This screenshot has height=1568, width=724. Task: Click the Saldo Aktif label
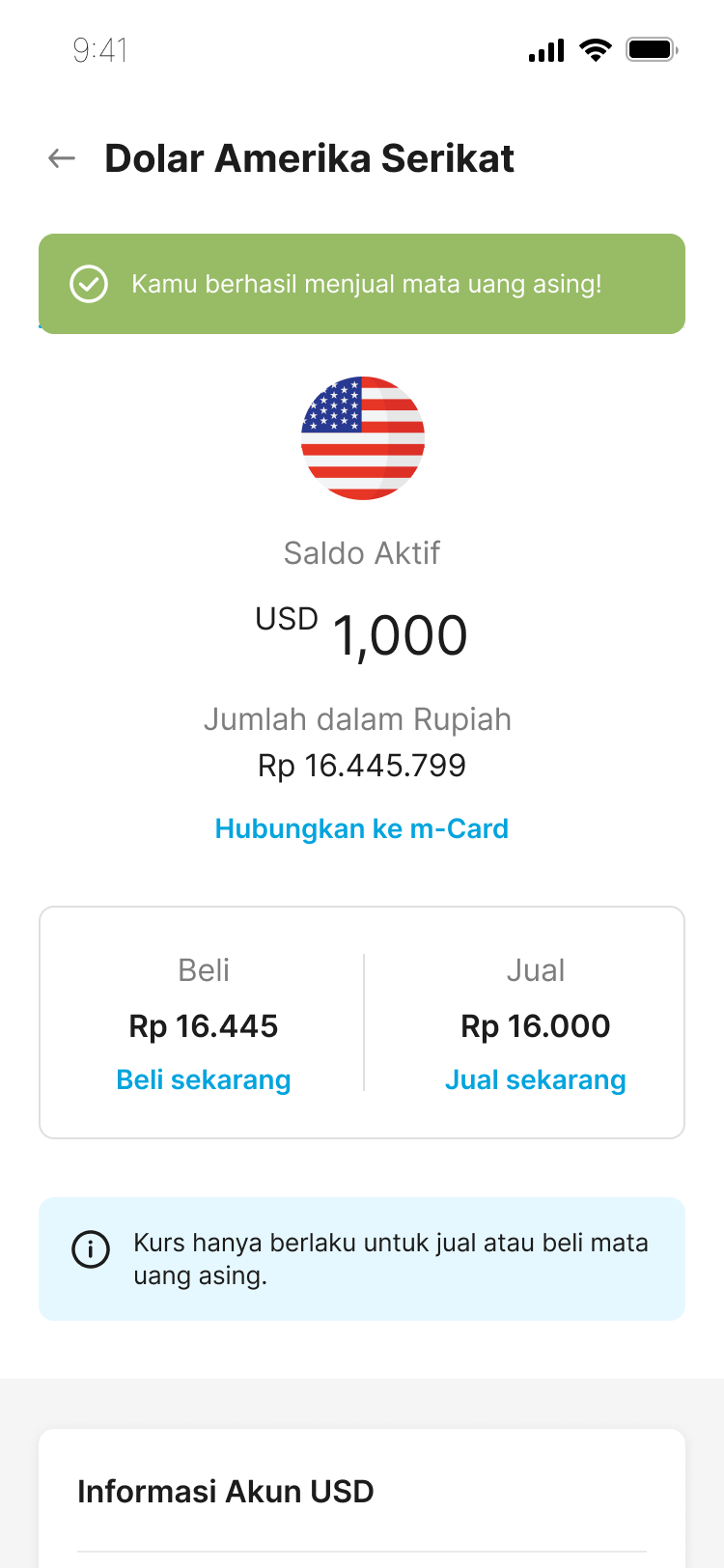click(361, 552)
